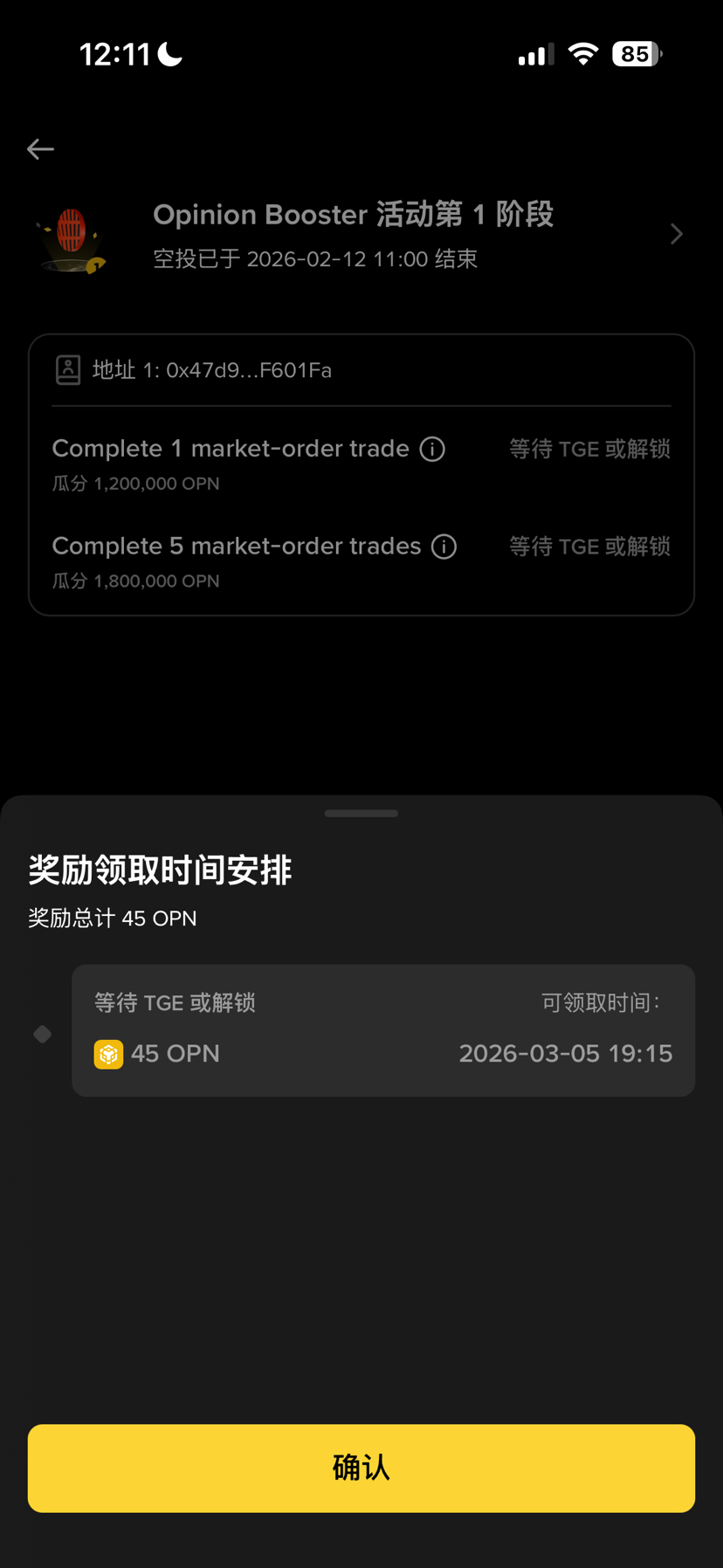The width and height of the screenshot is (723, 1568).
Task: Open Opinion Booster 活动第 1 阶段 details
Action: tap(675, 234)
